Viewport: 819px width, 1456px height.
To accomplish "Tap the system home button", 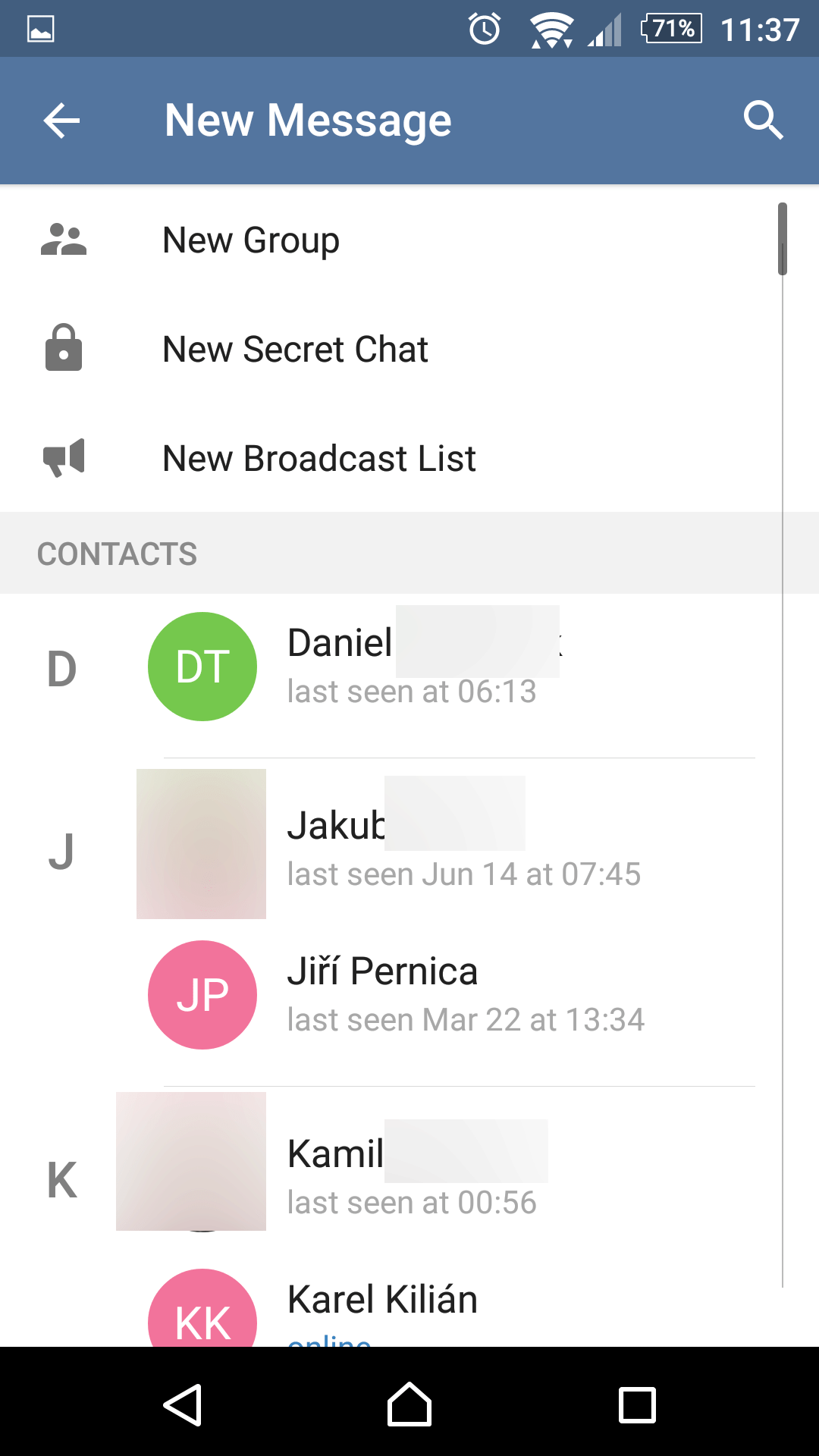I will click(409, 1404).
